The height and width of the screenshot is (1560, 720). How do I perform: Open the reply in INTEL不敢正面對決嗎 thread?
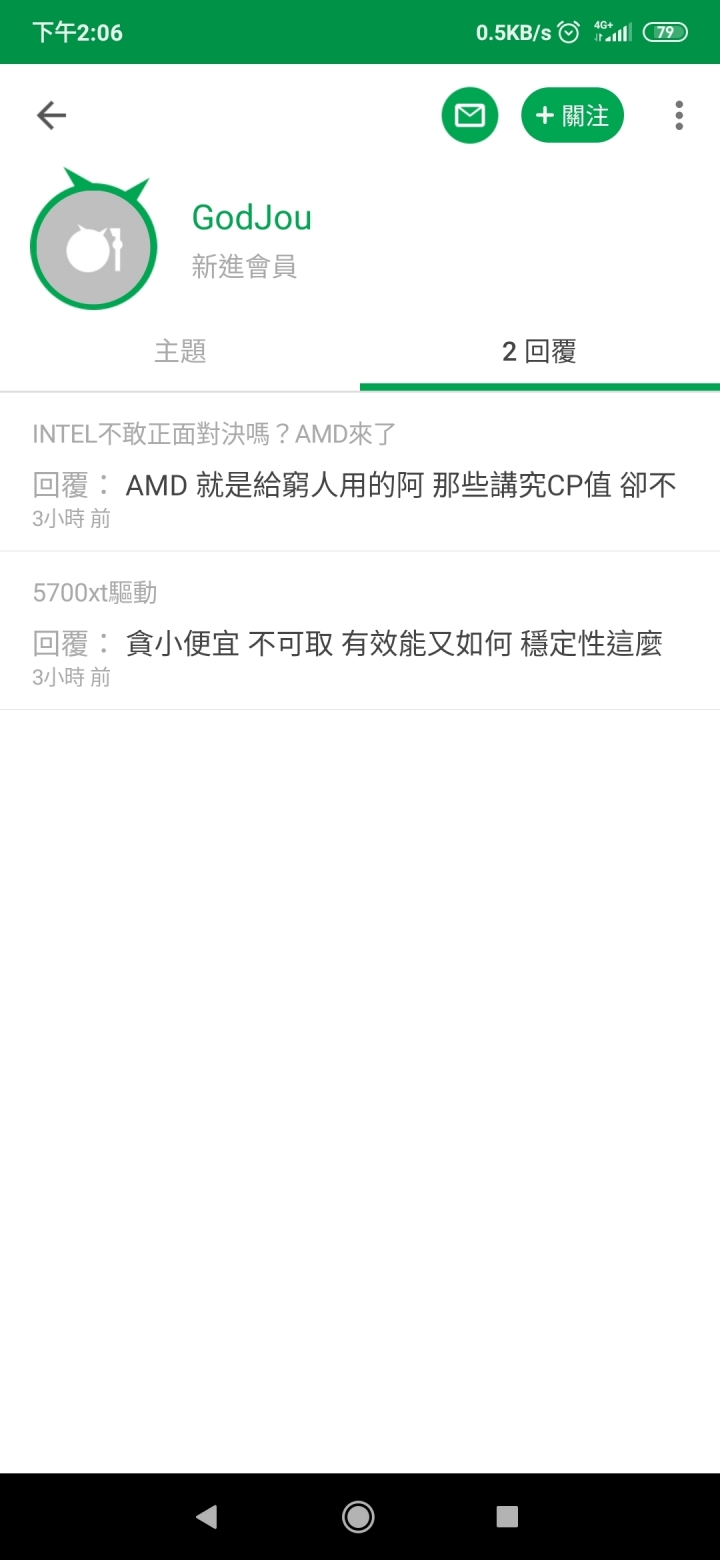click(x=360, y=472)
